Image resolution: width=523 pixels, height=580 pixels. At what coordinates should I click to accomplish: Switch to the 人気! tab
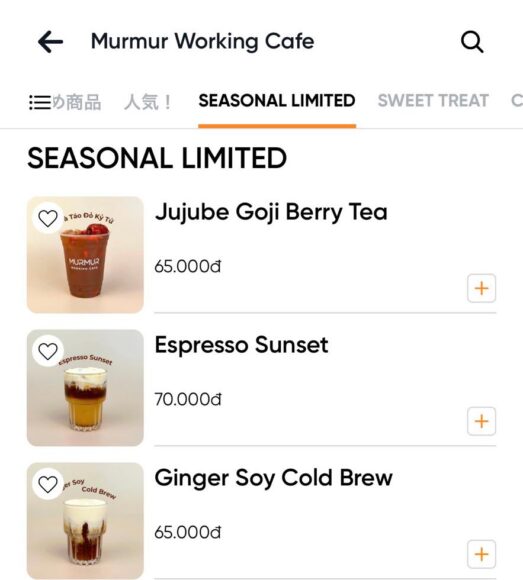pos(148,102)
